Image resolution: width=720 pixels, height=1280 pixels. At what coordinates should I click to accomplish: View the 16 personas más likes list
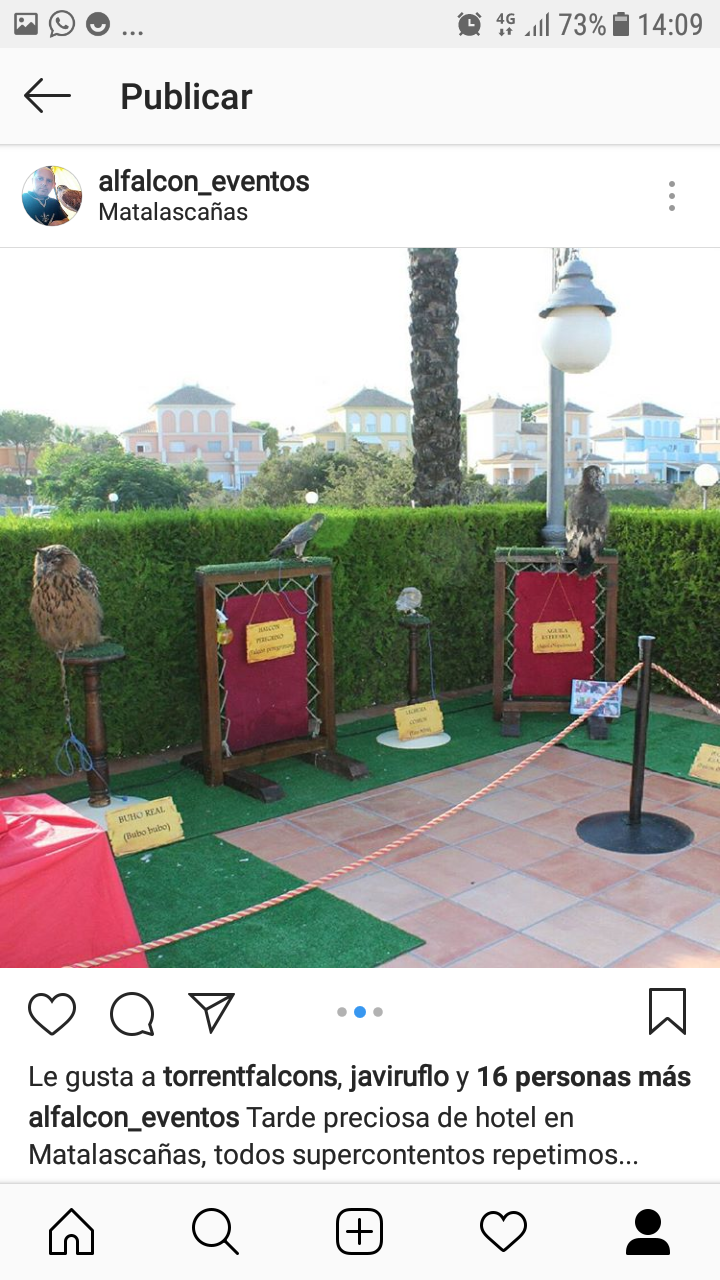point(584,1077)
